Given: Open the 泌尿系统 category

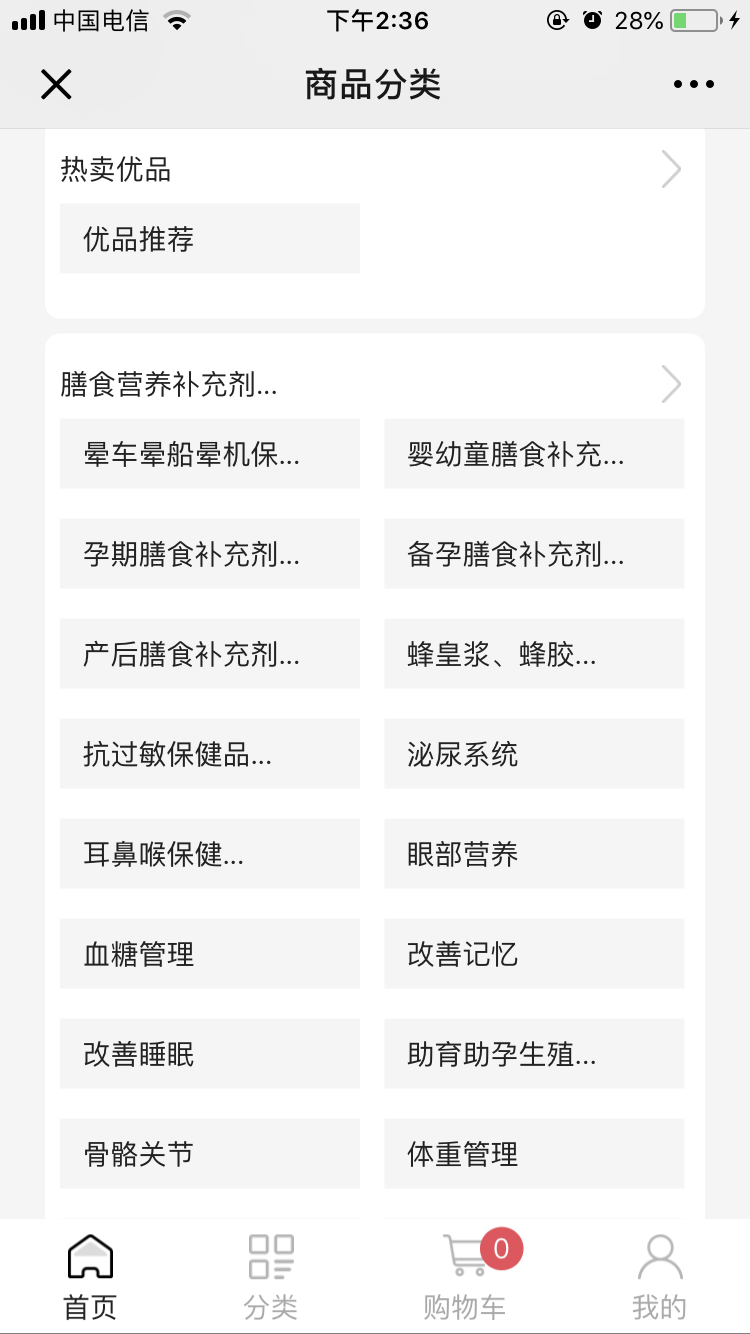Looking at the screenshot, I should point(534,754).
